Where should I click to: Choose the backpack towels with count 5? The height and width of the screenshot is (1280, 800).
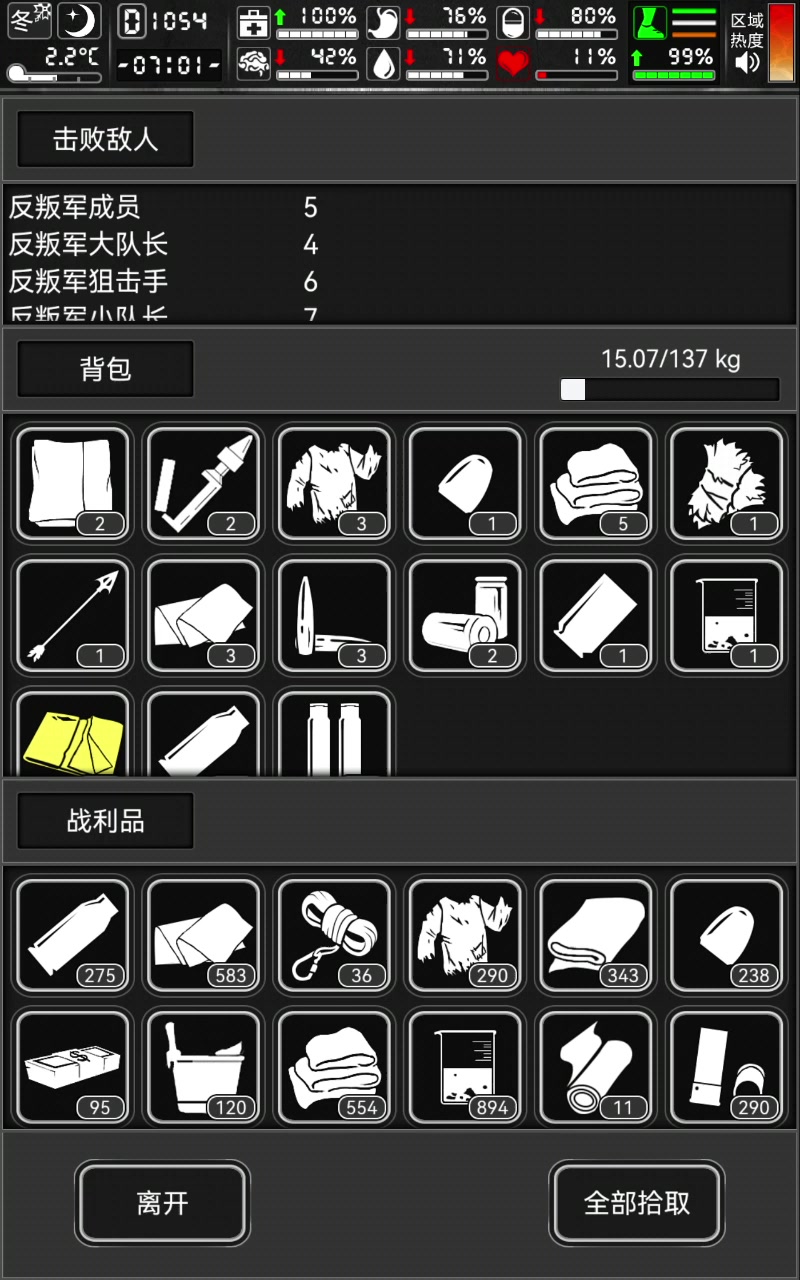point(596,483)
